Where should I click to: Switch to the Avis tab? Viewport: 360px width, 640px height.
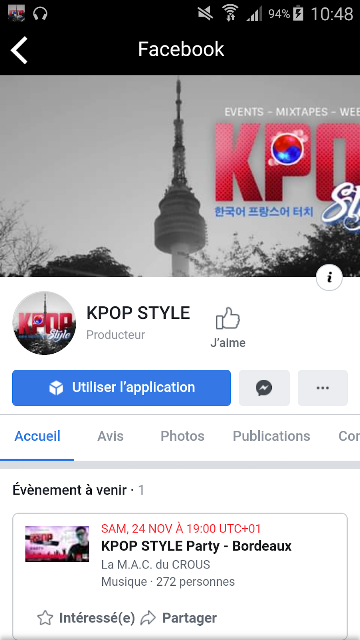coord(110,436)
